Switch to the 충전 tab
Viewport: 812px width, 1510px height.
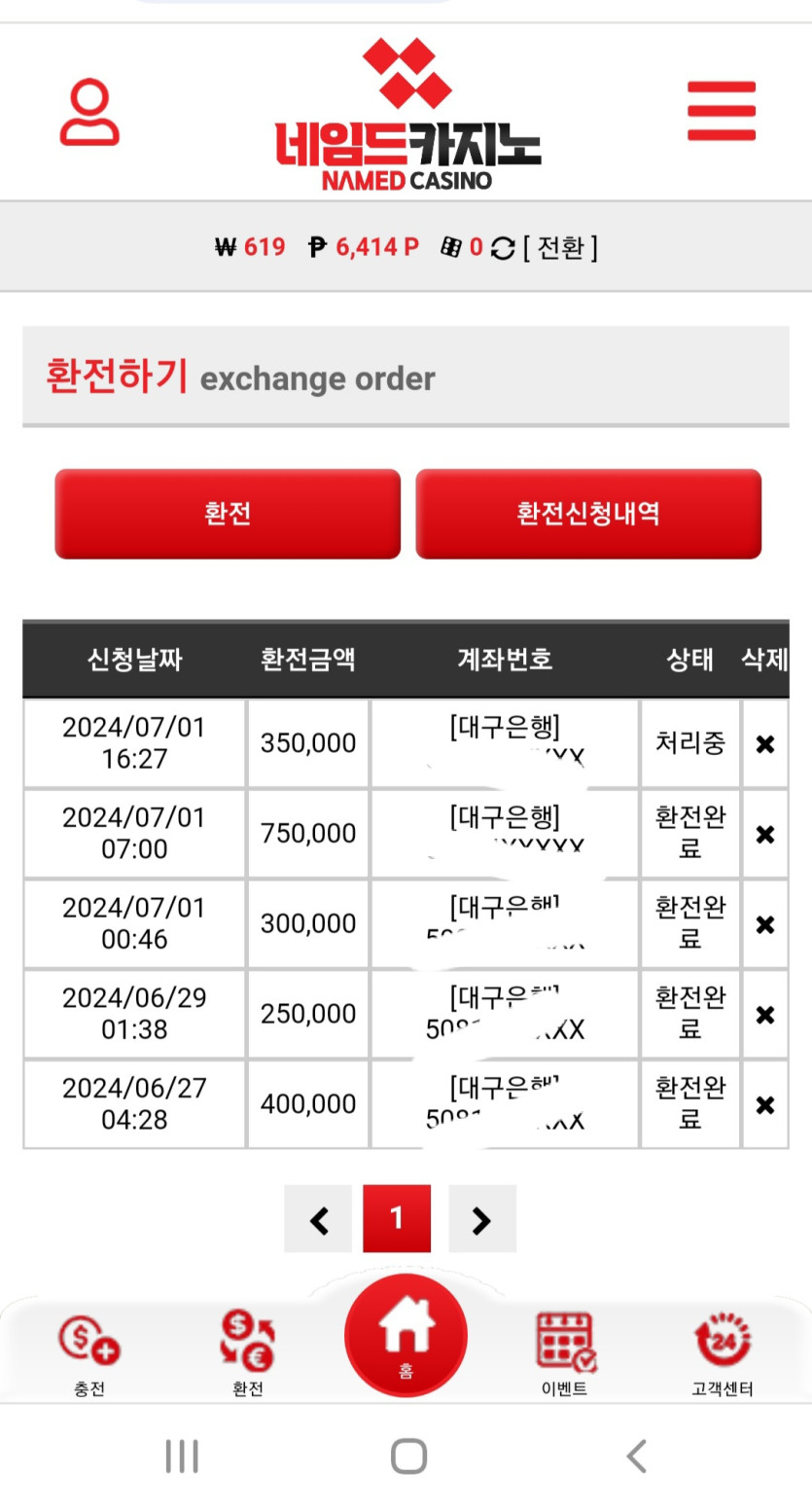[x=89, y=1352]
